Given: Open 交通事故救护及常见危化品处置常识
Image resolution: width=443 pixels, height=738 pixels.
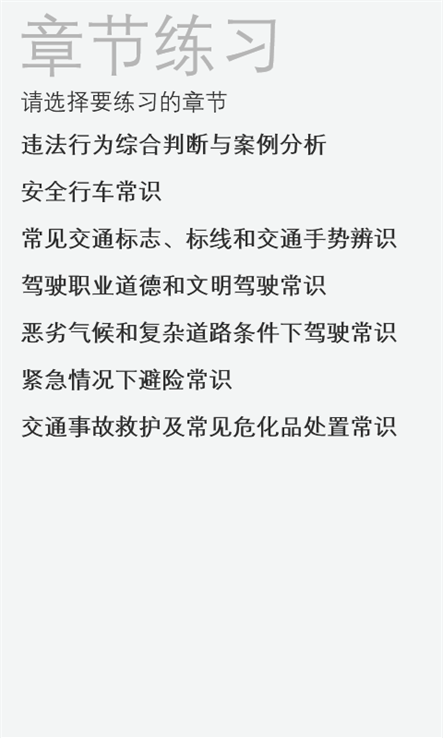Looking at the screenshot, I should click(x=209, y=427).
